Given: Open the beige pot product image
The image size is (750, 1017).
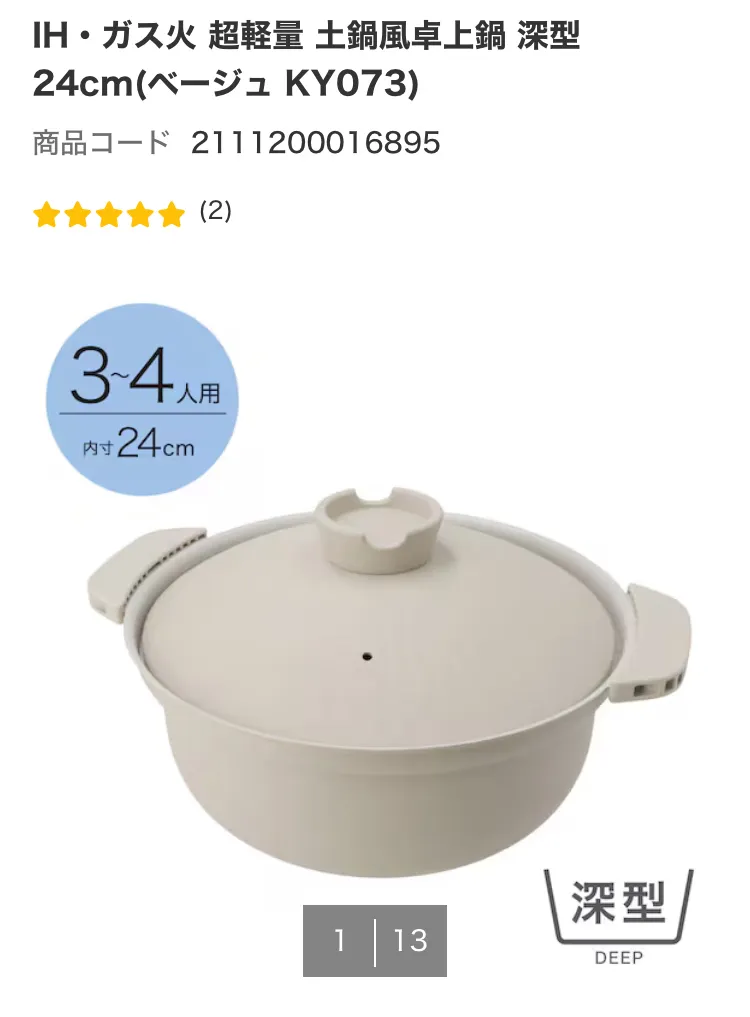Looking at the screenshot, I should pyautogui.click(x=390, y=680).
